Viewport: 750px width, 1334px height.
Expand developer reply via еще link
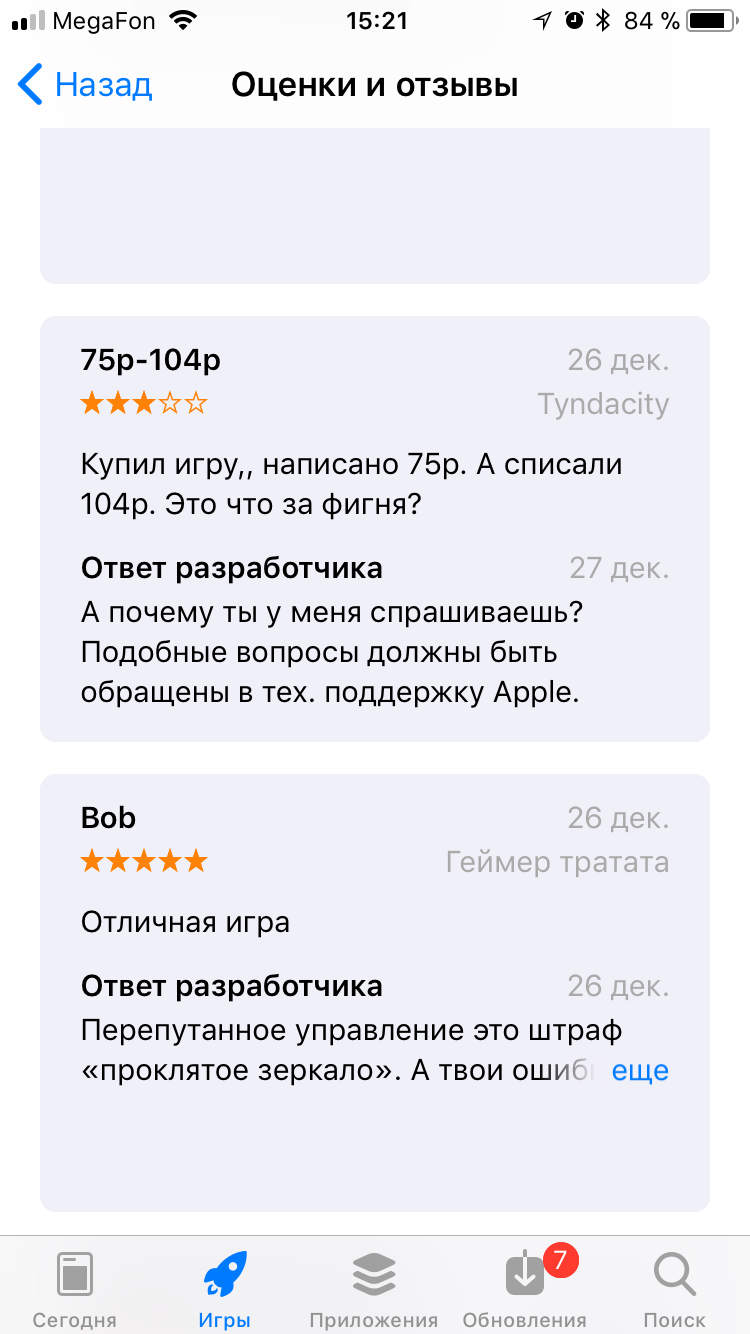pos(640,1071)
